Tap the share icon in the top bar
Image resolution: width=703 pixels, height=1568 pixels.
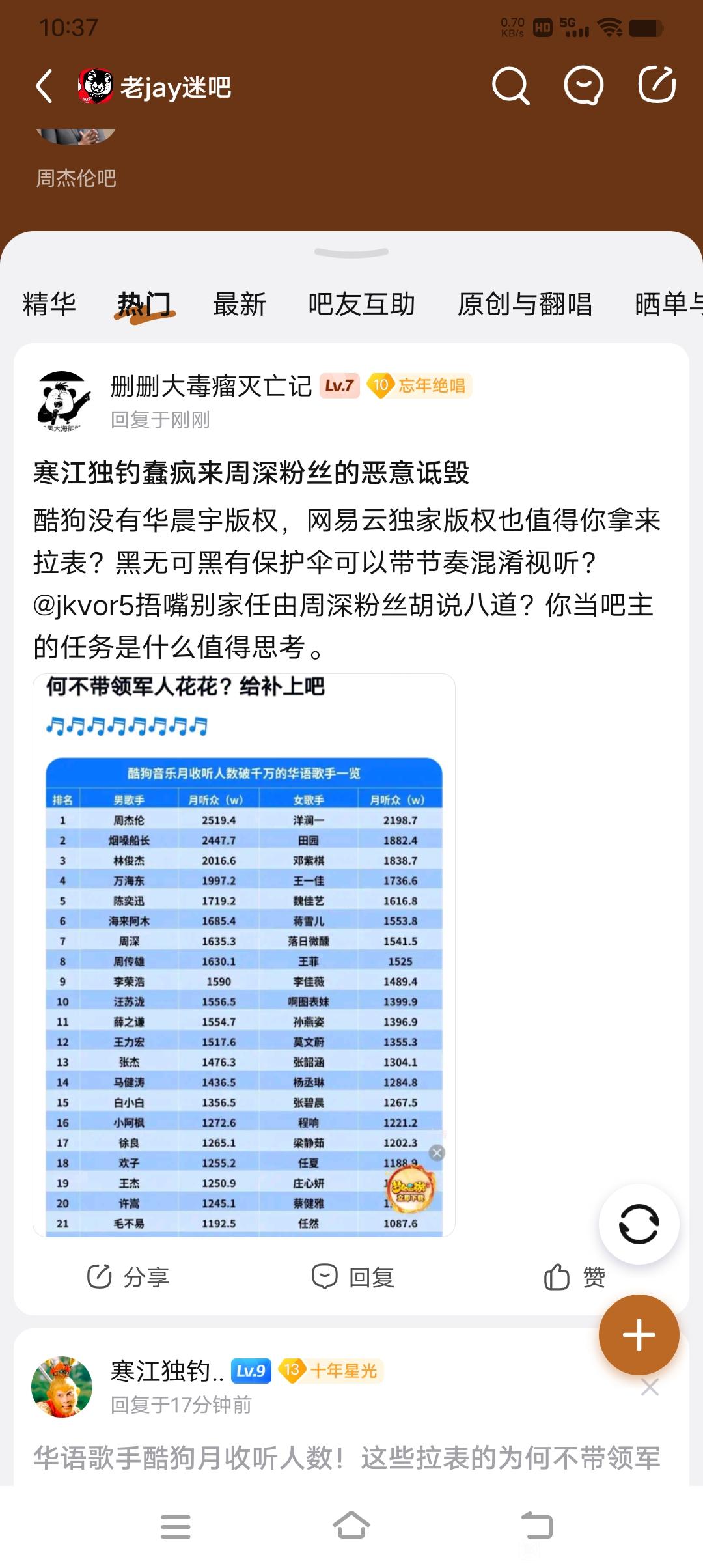click(x=656, y=85)
